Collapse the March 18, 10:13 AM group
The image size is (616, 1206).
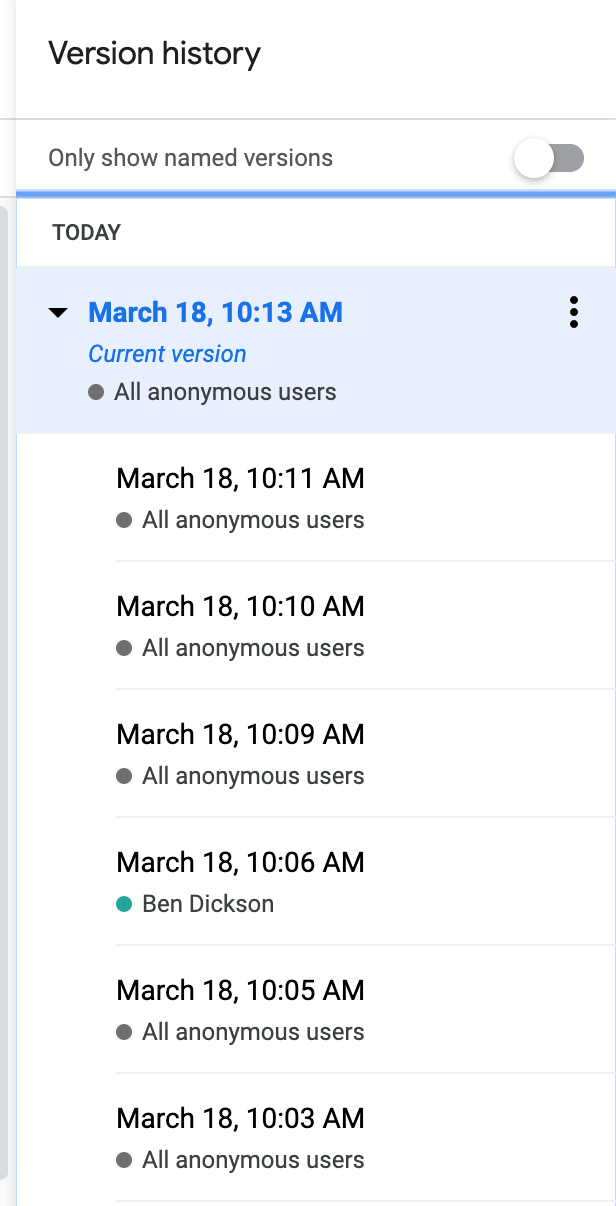click(x=59, y=313)
